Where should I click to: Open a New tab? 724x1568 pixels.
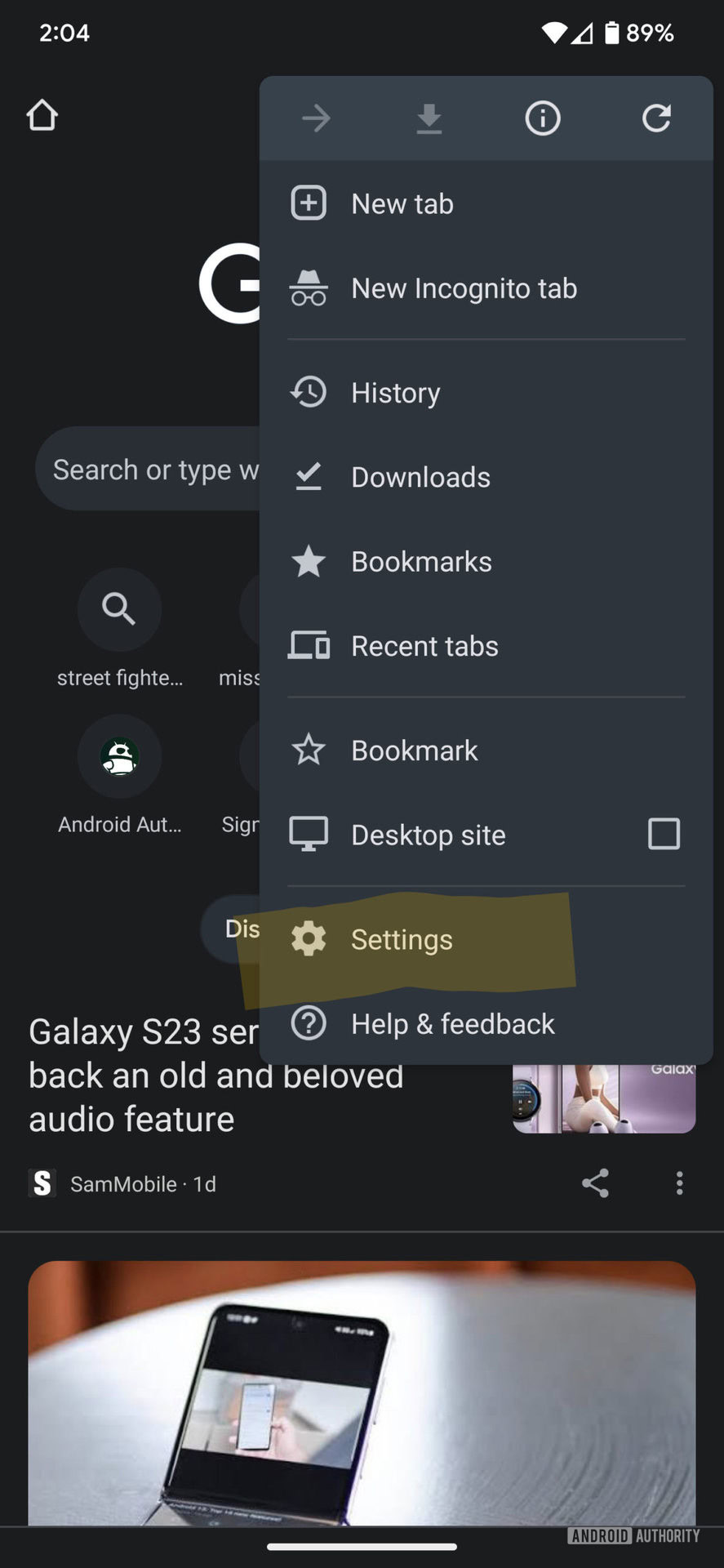(x=402, y=203)
